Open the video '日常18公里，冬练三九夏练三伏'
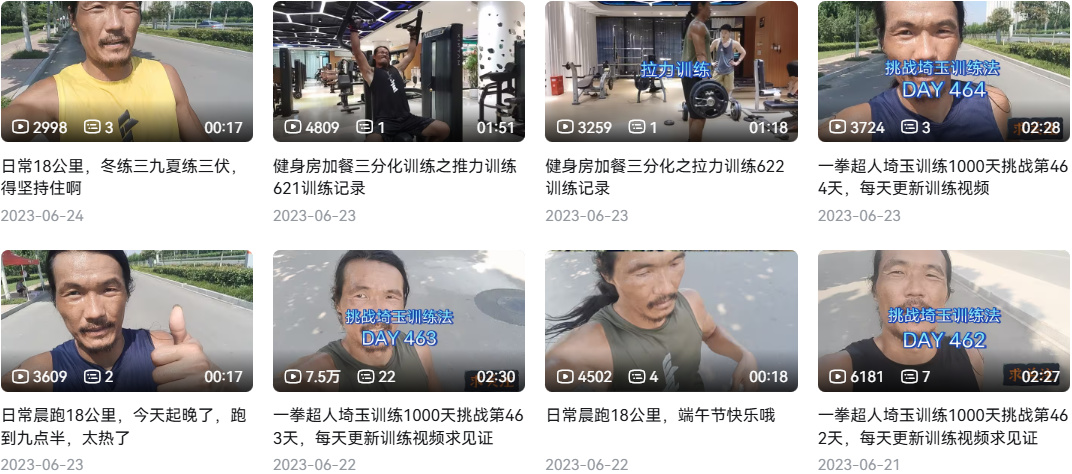This screenshot has width=1072, height=474. click(126, 71)
